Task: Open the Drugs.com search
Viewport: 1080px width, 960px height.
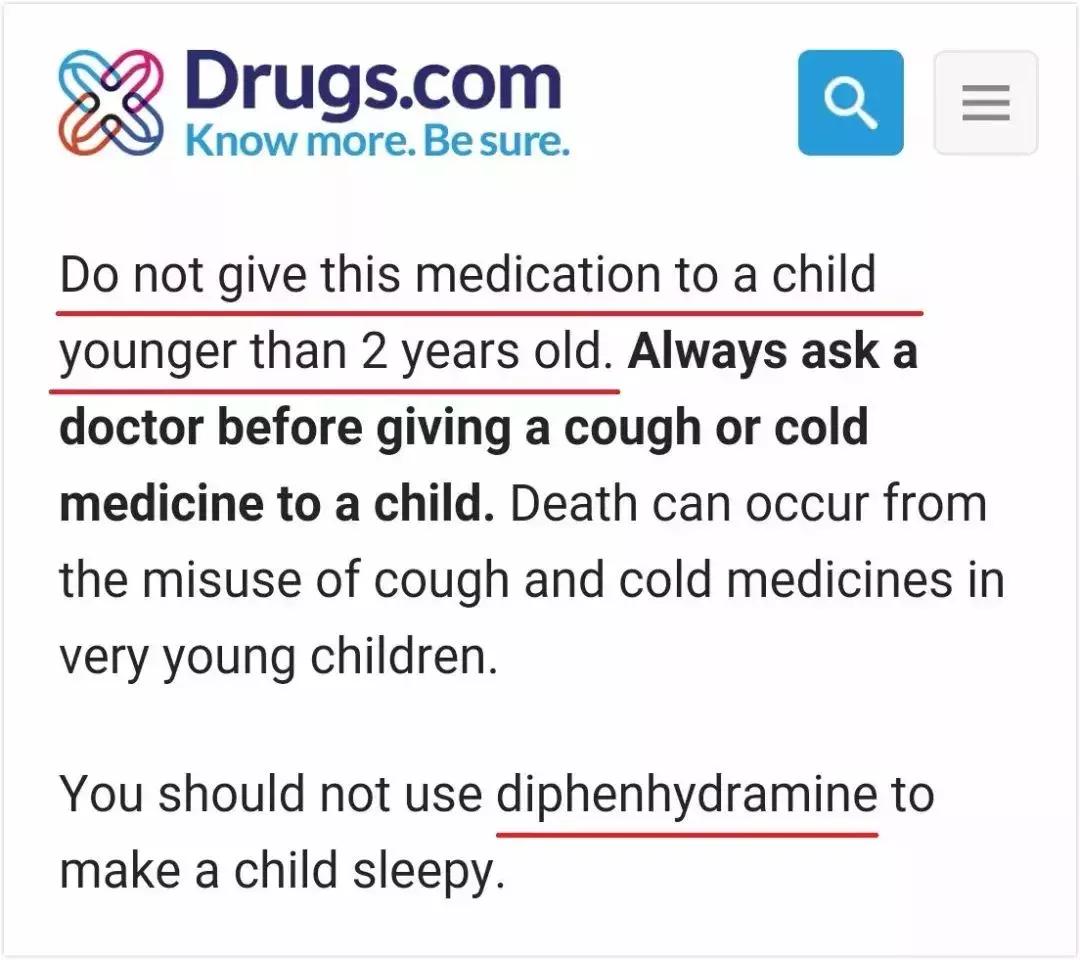Action: (850, 103)
